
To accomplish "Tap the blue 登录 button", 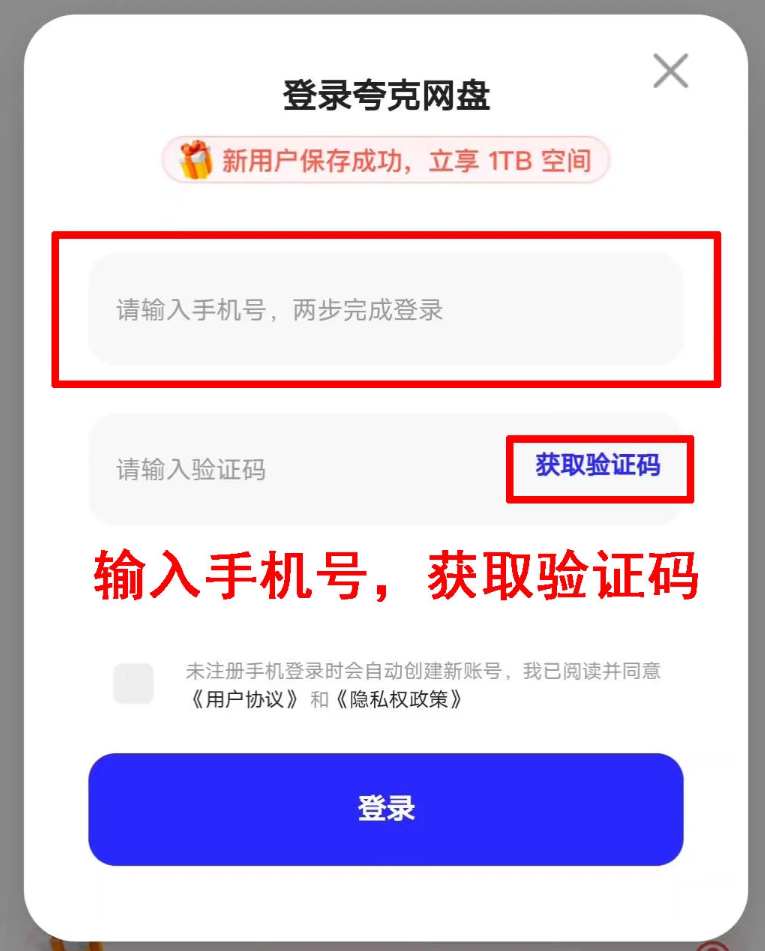I will click(x=385, y=808).
